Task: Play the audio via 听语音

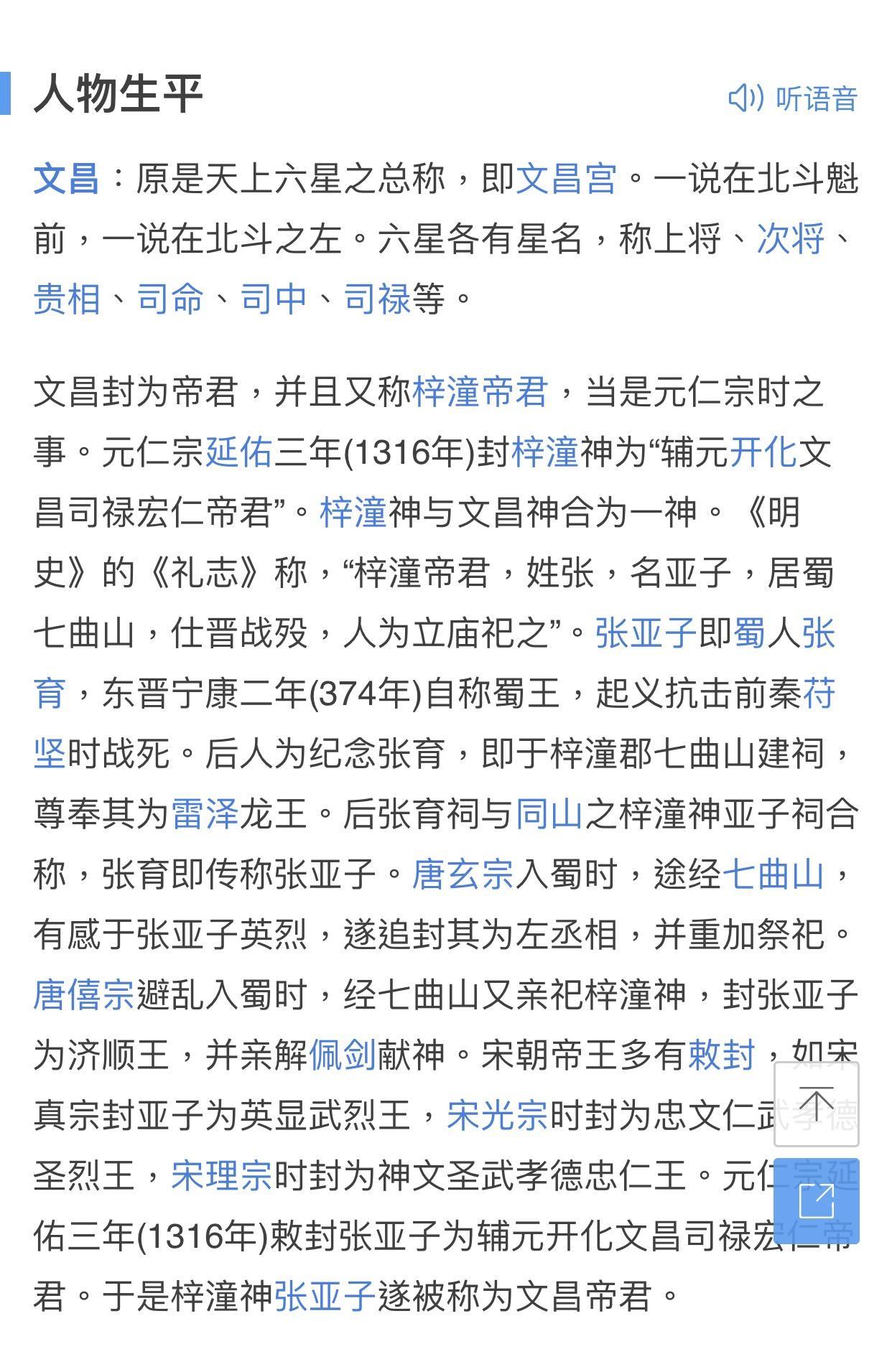Action: tap(793, 98)
